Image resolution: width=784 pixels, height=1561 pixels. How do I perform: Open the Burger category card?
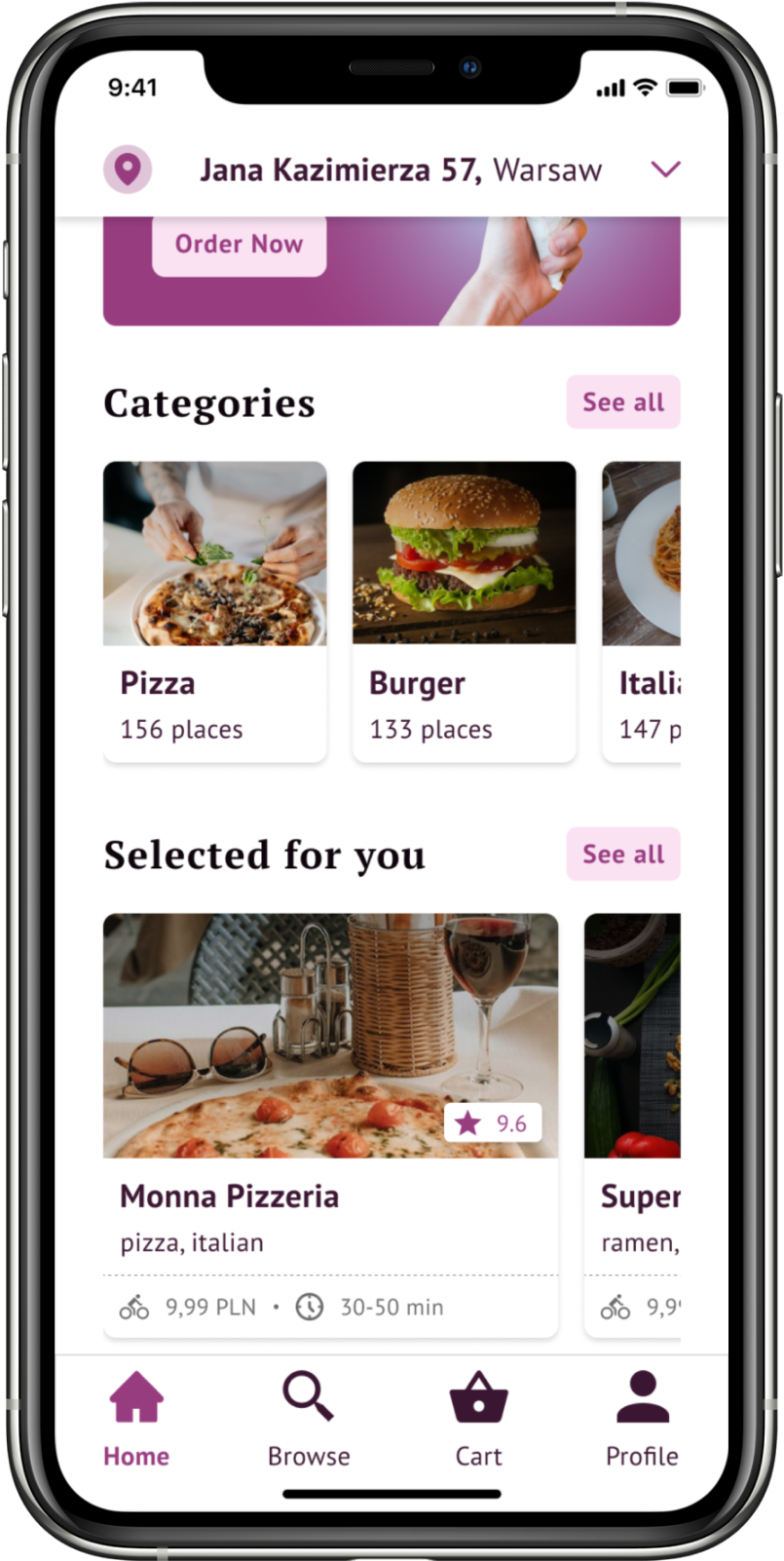[x=464, y=611]
